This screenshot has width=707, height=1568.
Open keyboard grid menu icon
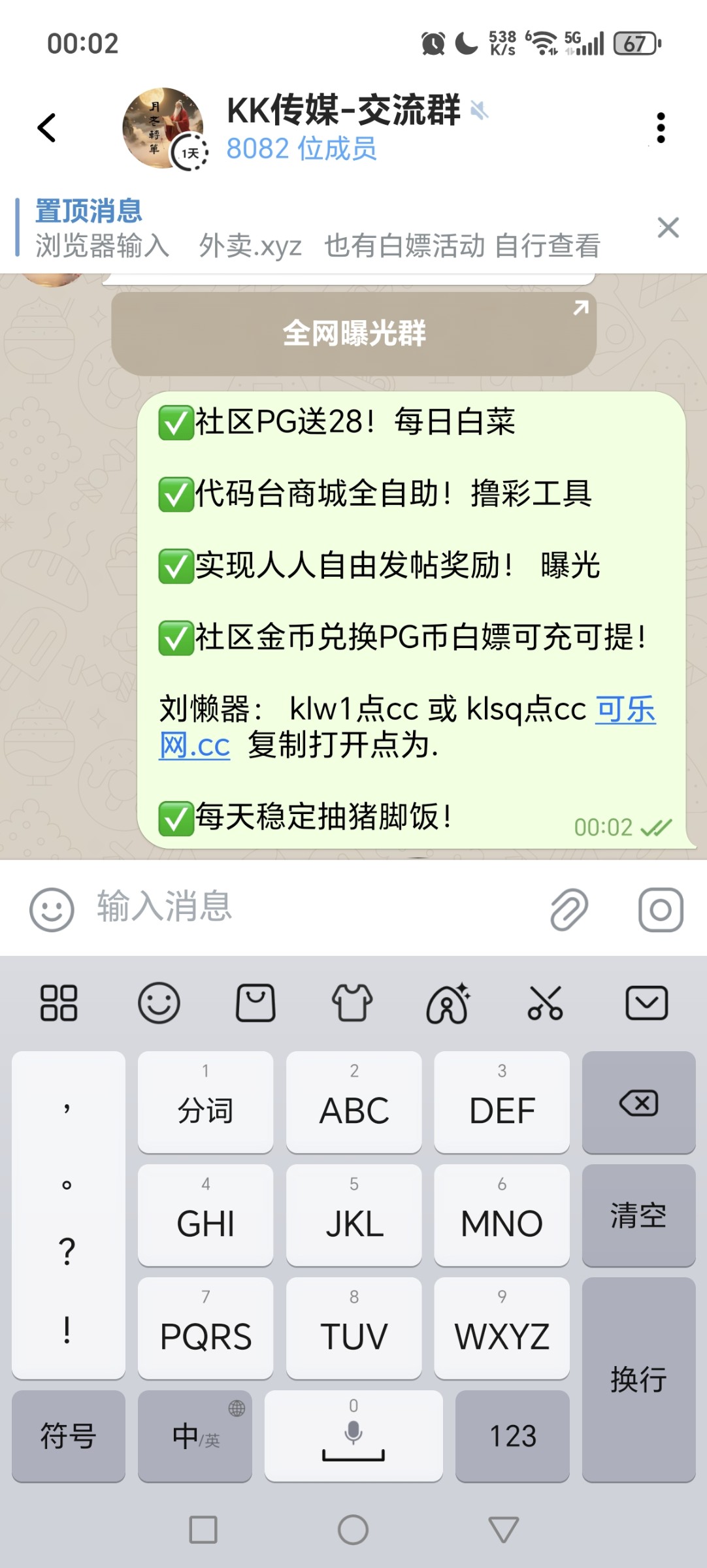(59, 1003)
